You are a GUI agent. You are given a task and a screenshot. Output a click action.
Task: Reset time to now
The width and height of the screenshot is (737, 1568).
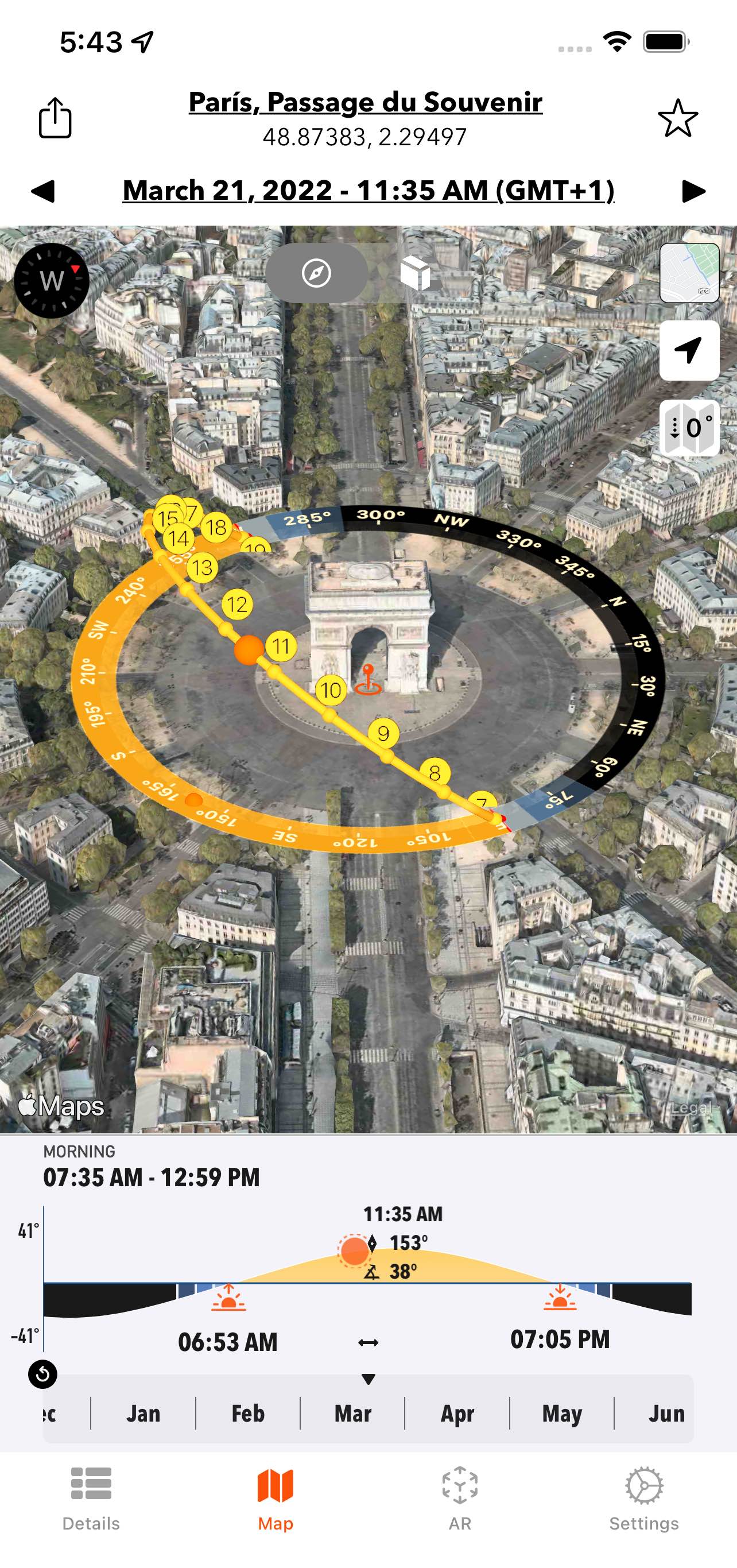42,1375
